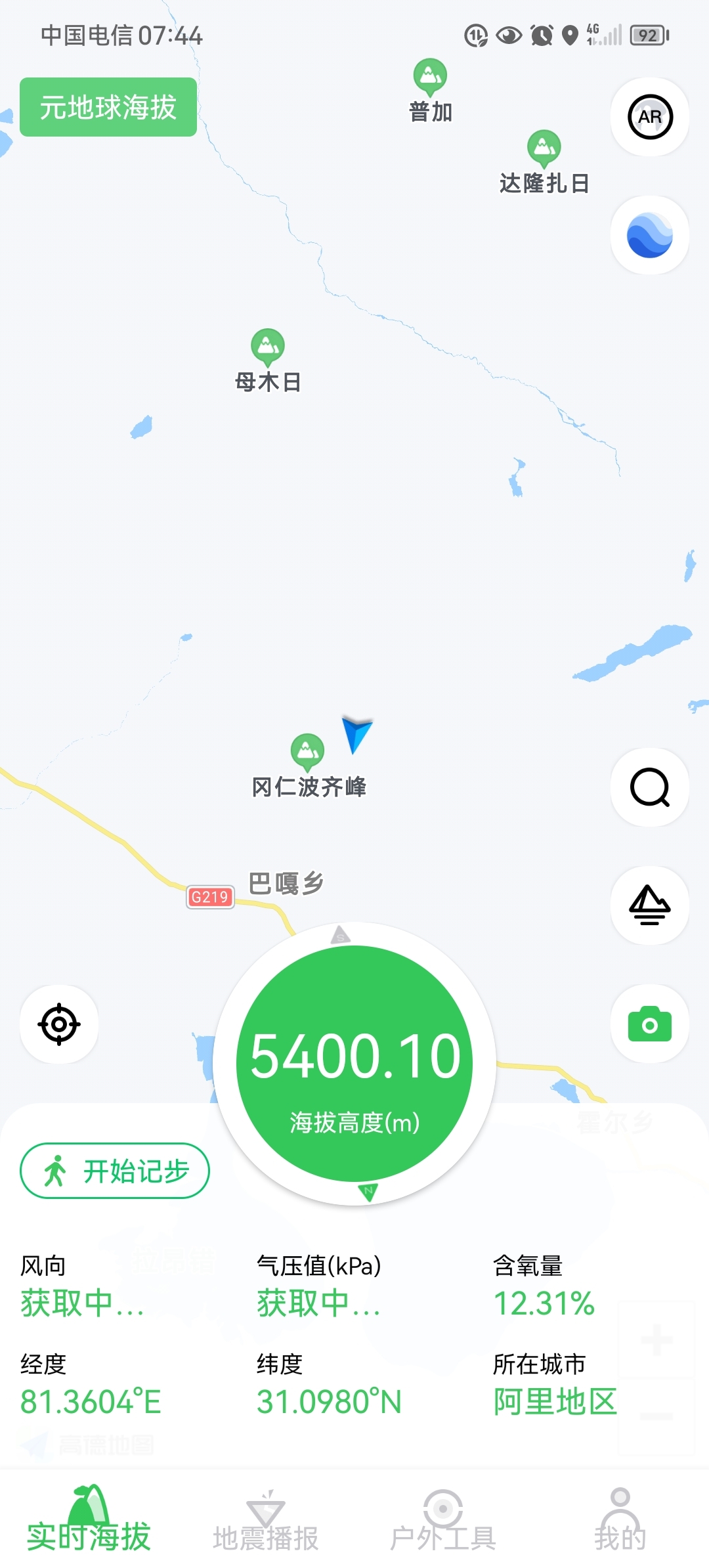Tap the 元地球海拔 green label button
This screenshot has height=1568, width=709.
coord(108,107)
